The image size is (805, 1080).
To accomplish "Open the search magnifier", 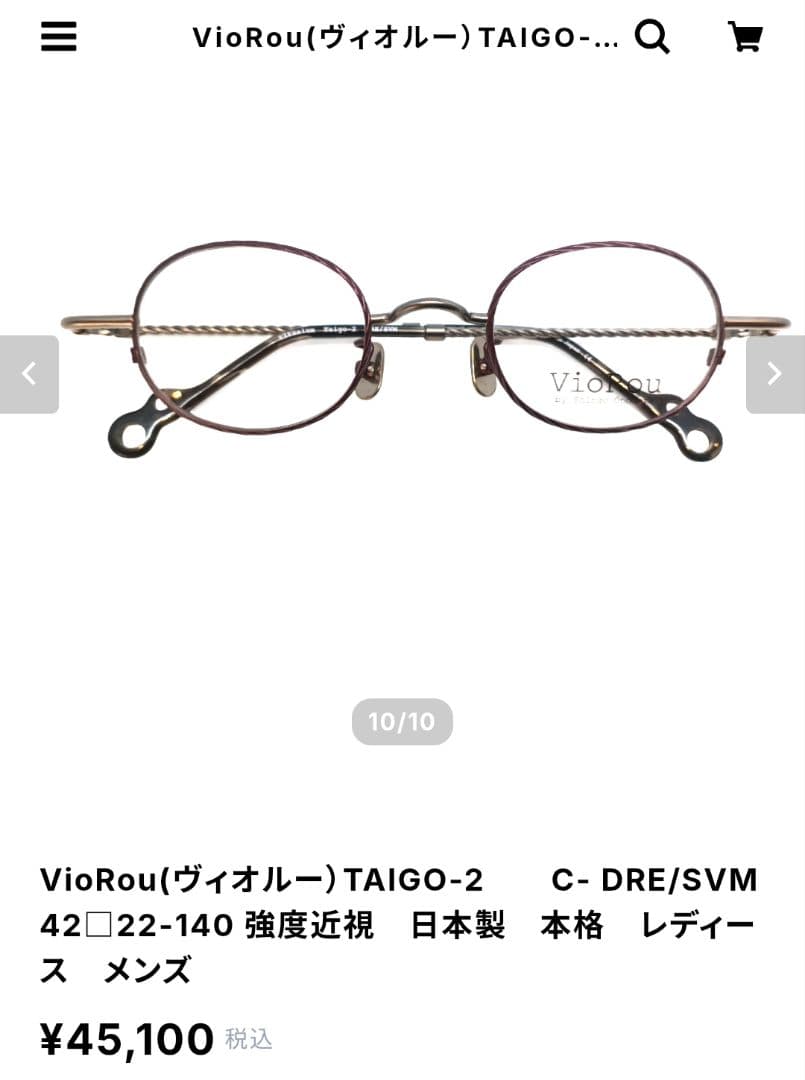I will pyautogui.click(x=652, y=37).
